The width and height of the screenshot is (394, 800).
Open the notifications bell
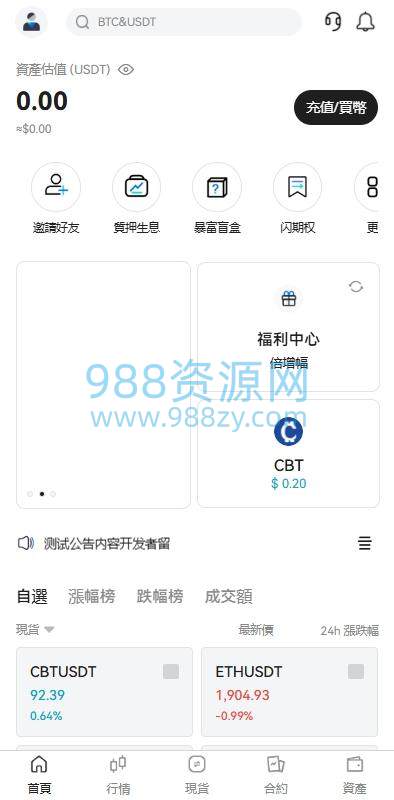(365, 22)
